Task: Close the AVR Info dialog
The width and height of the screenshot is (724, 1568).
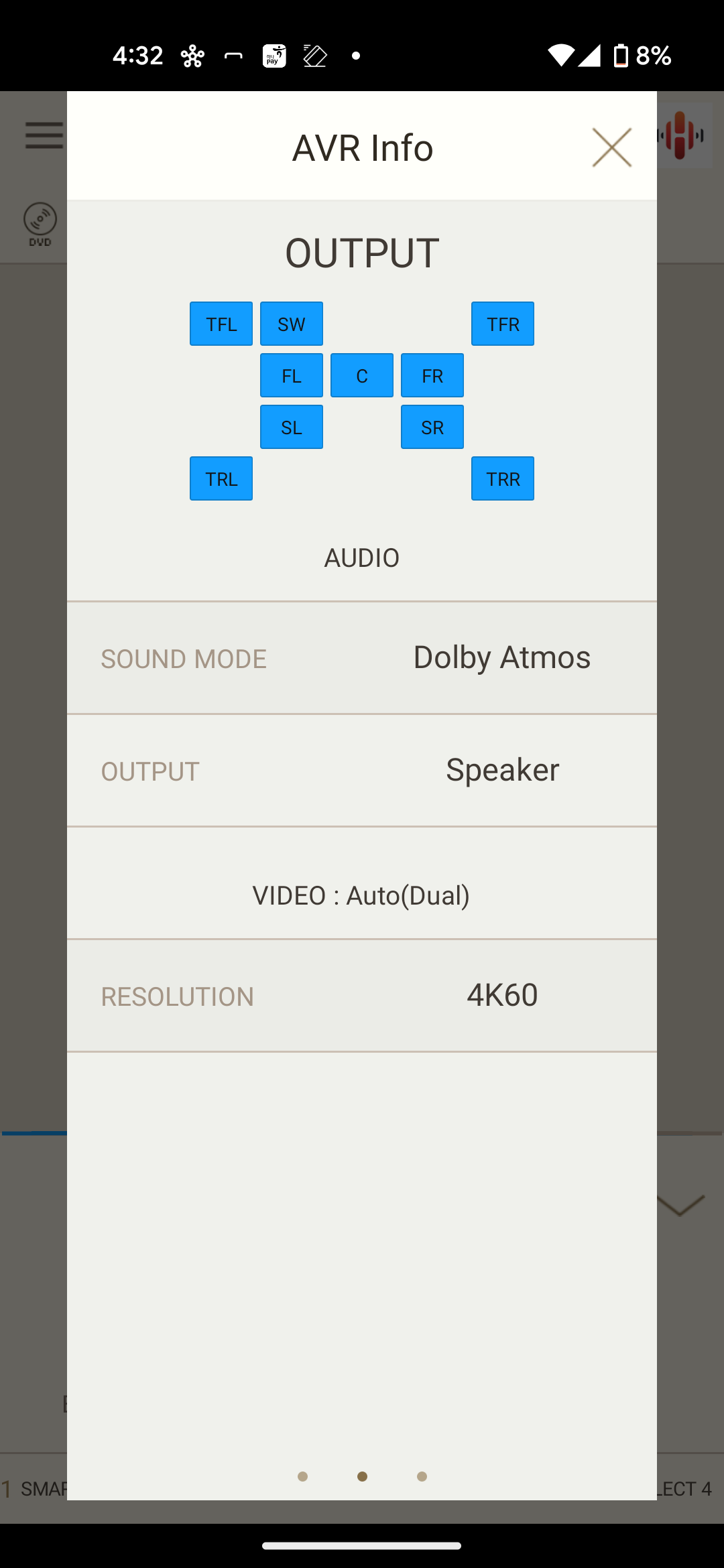Action: point(611,147)
